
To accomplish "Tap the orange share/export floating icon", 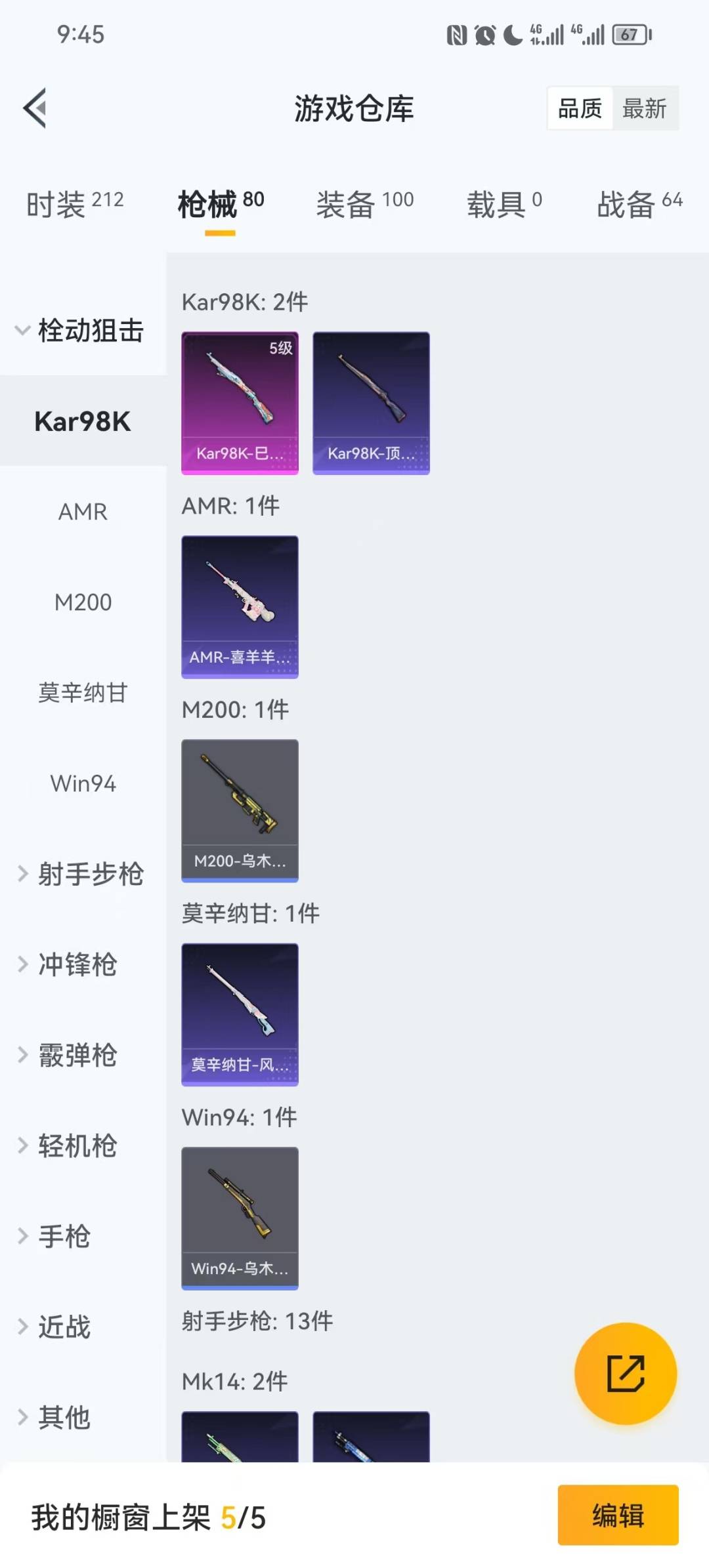I will (626, 1373).
